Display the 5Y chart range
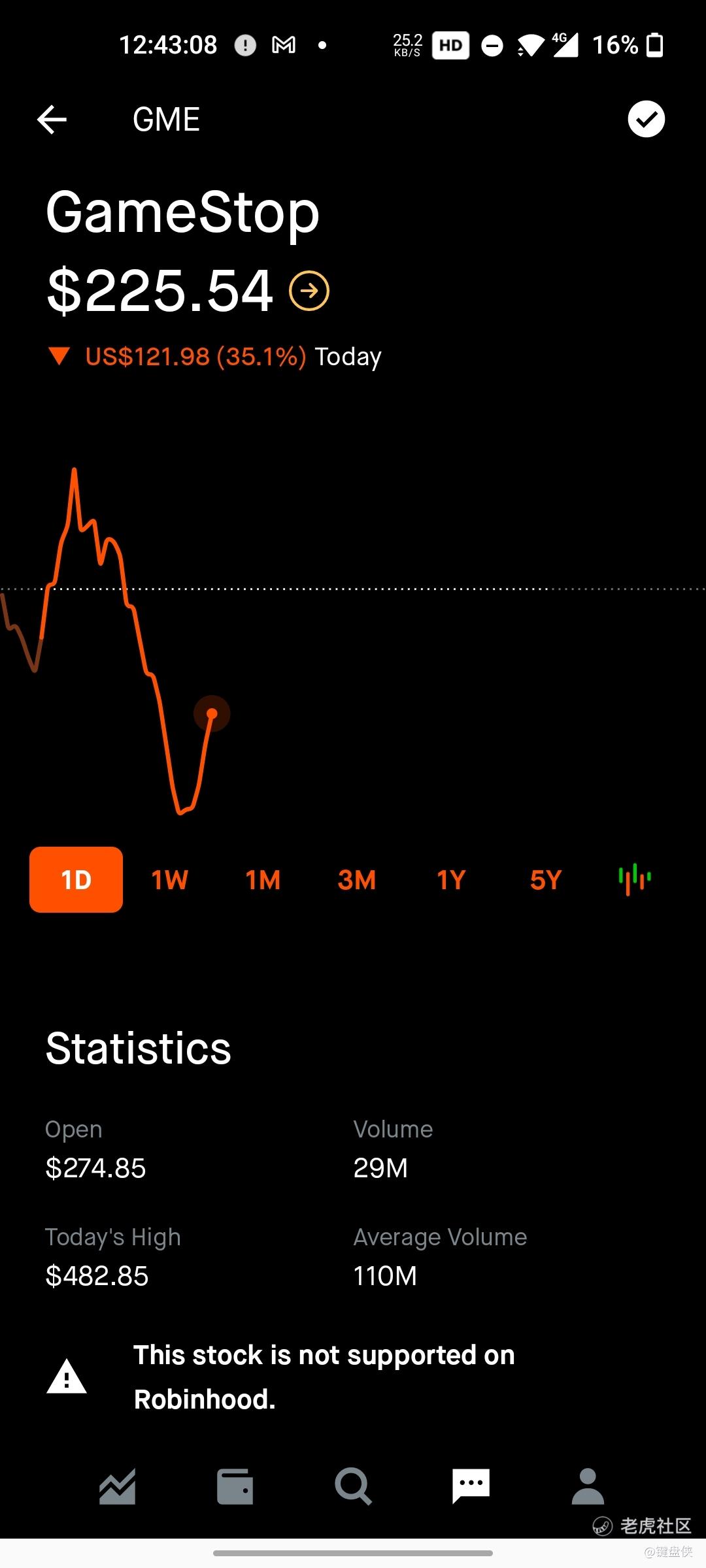This screenshot has width=706, height=1568. (x=546, y=880)
